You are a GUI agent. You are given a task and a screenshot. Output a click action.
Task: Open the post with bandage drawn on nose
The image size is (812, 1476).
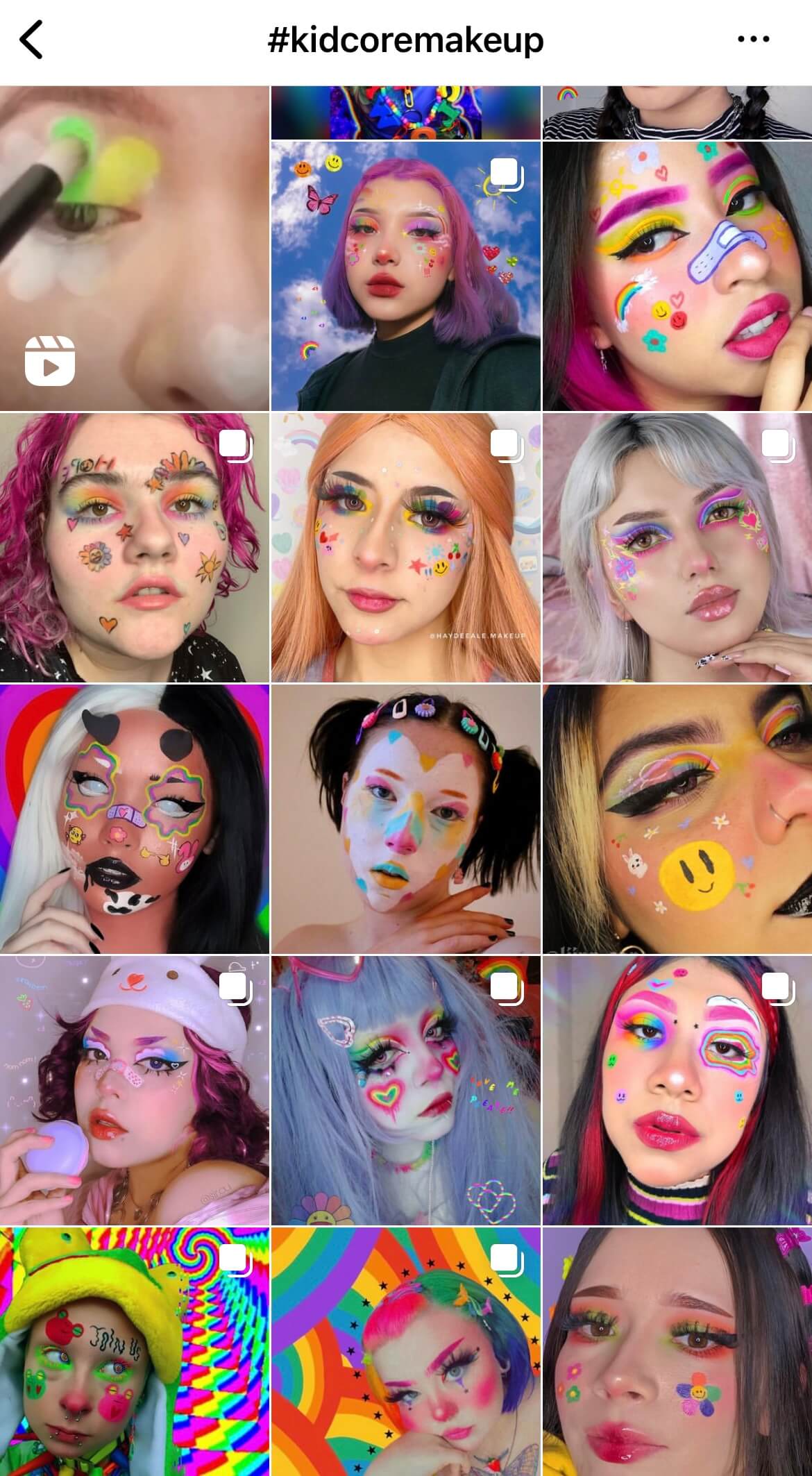coord(677,276)
